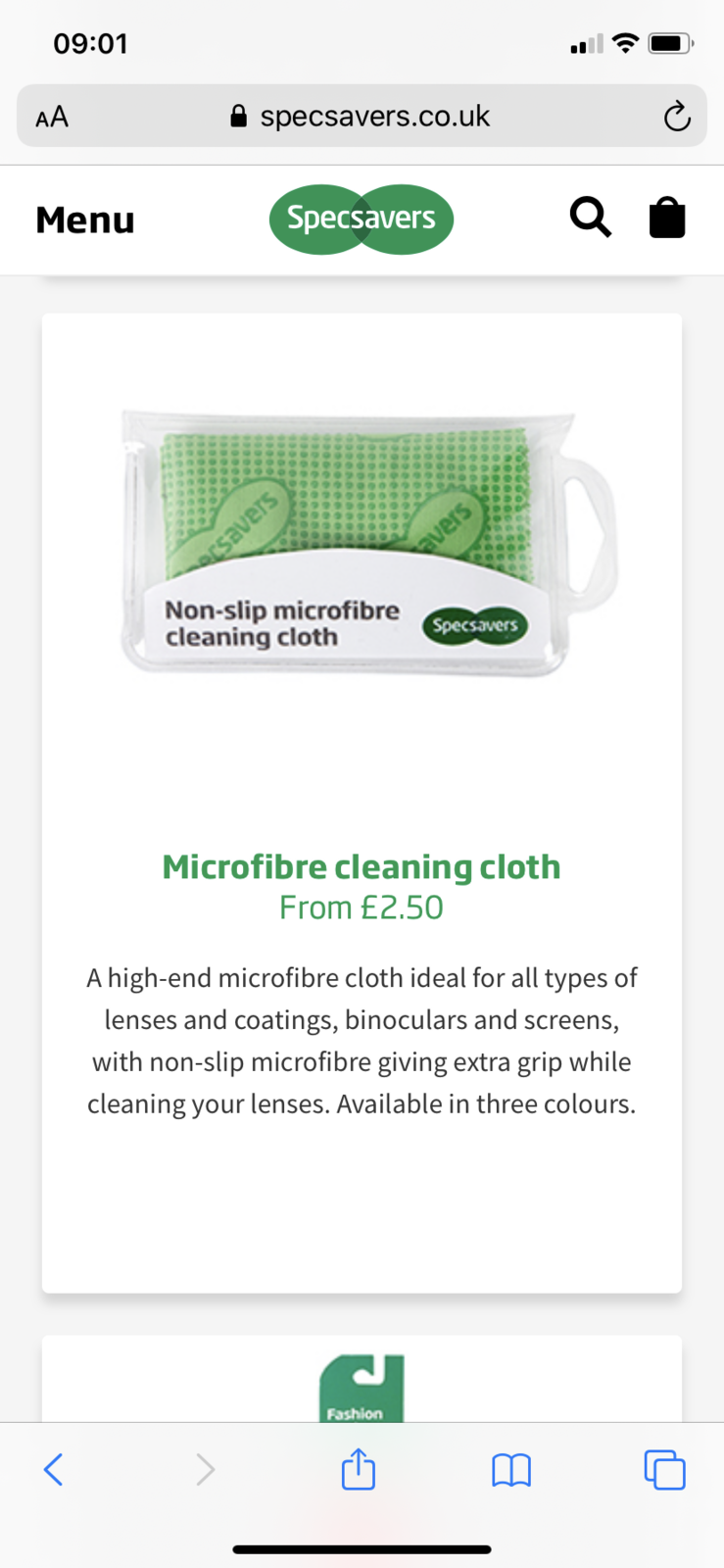
Task: Open Safari's AA reader options
Action: click(x=52, y=117)
